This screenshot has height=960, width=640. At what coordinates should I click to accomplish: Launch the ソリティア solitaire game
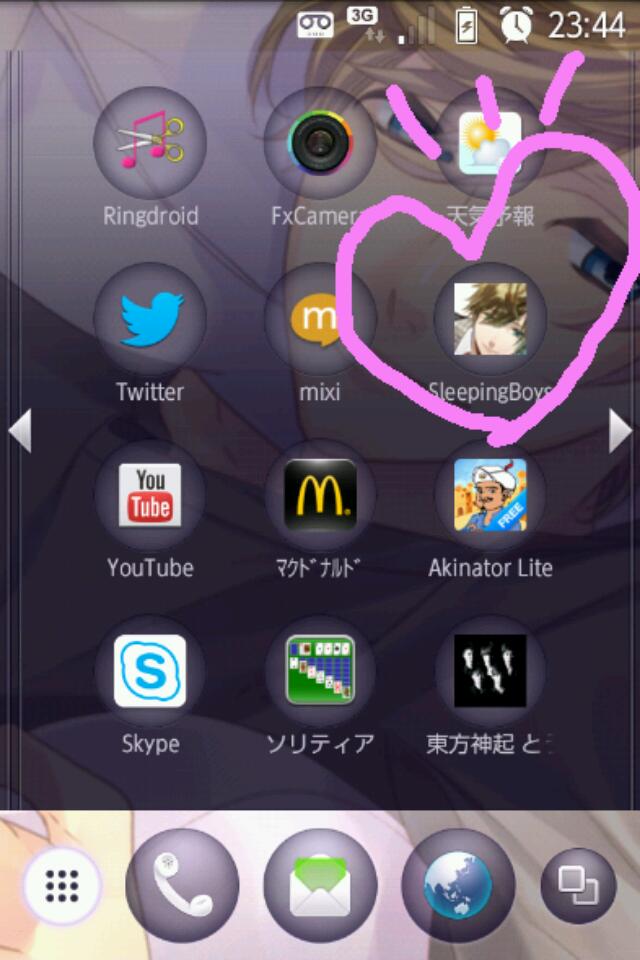pos(320,671)
